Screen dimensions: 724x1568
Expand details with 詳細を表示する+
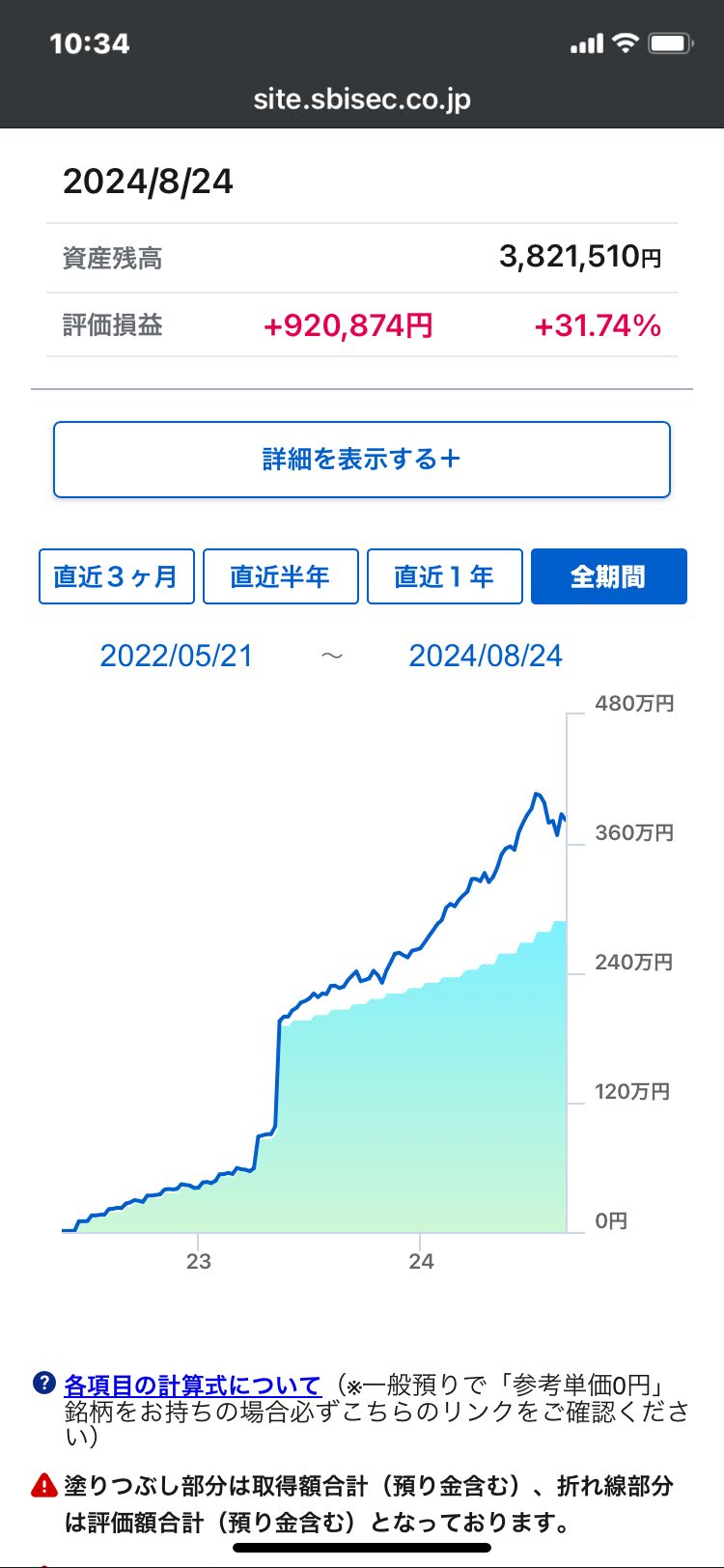[362, 460]
